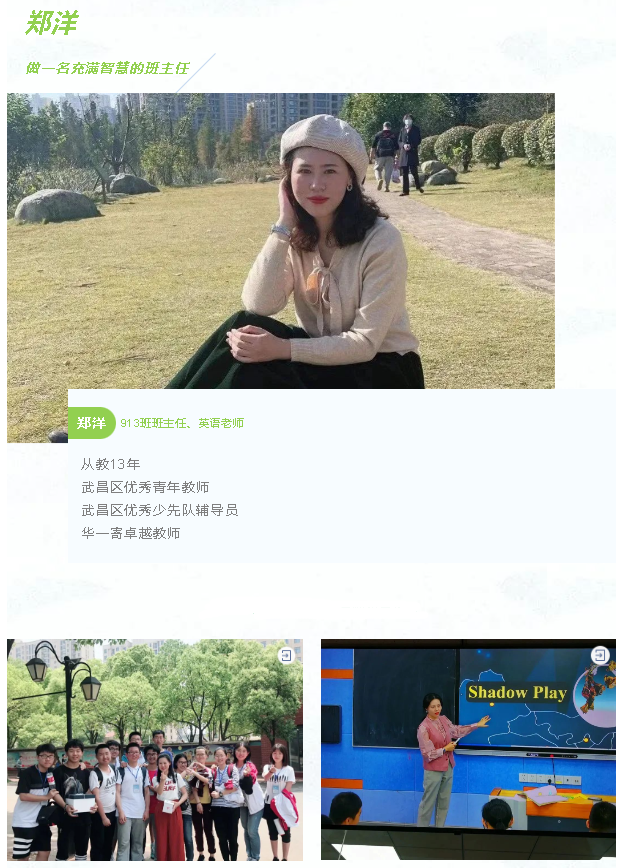View the park portrait photo of 郑洋
Screen dimensions: 619x868
pyautogui.click(x=280, y=240)
